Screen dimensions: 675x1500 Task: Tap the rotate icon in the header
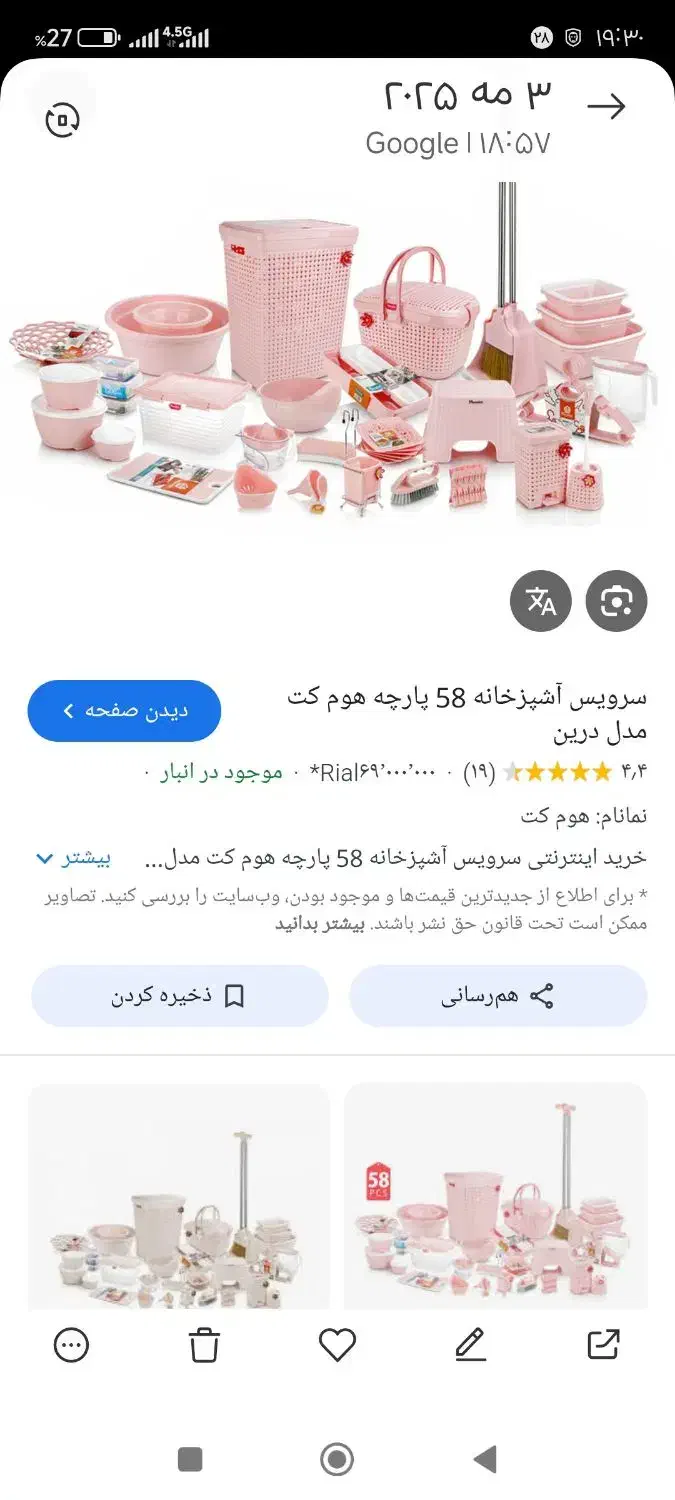coord(62,120)
